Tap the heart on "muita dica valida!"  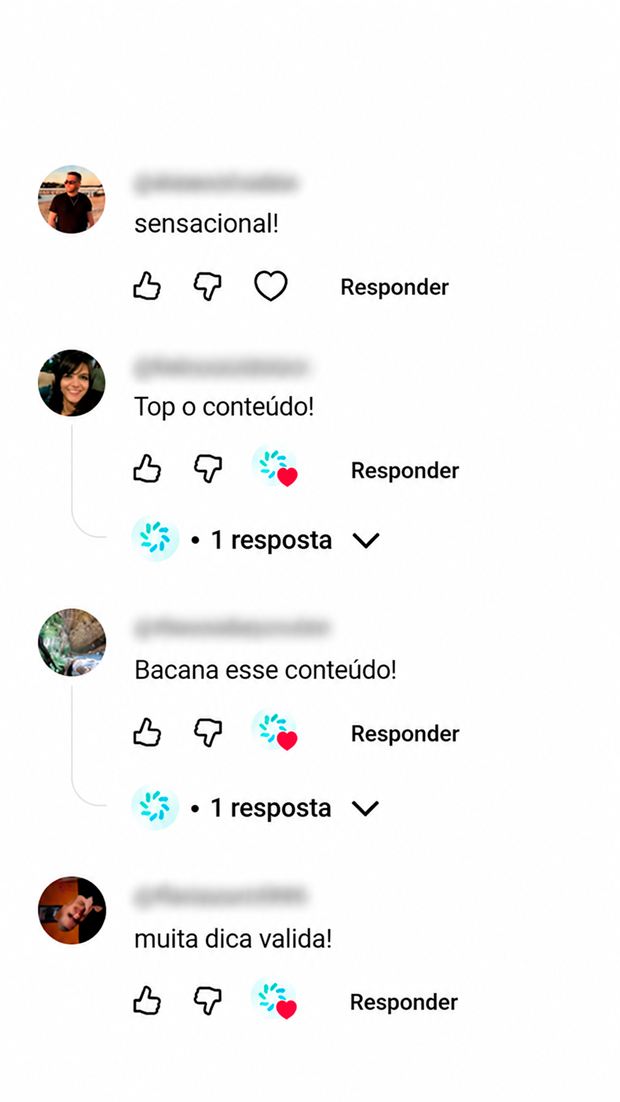click(x=274, y=999)
